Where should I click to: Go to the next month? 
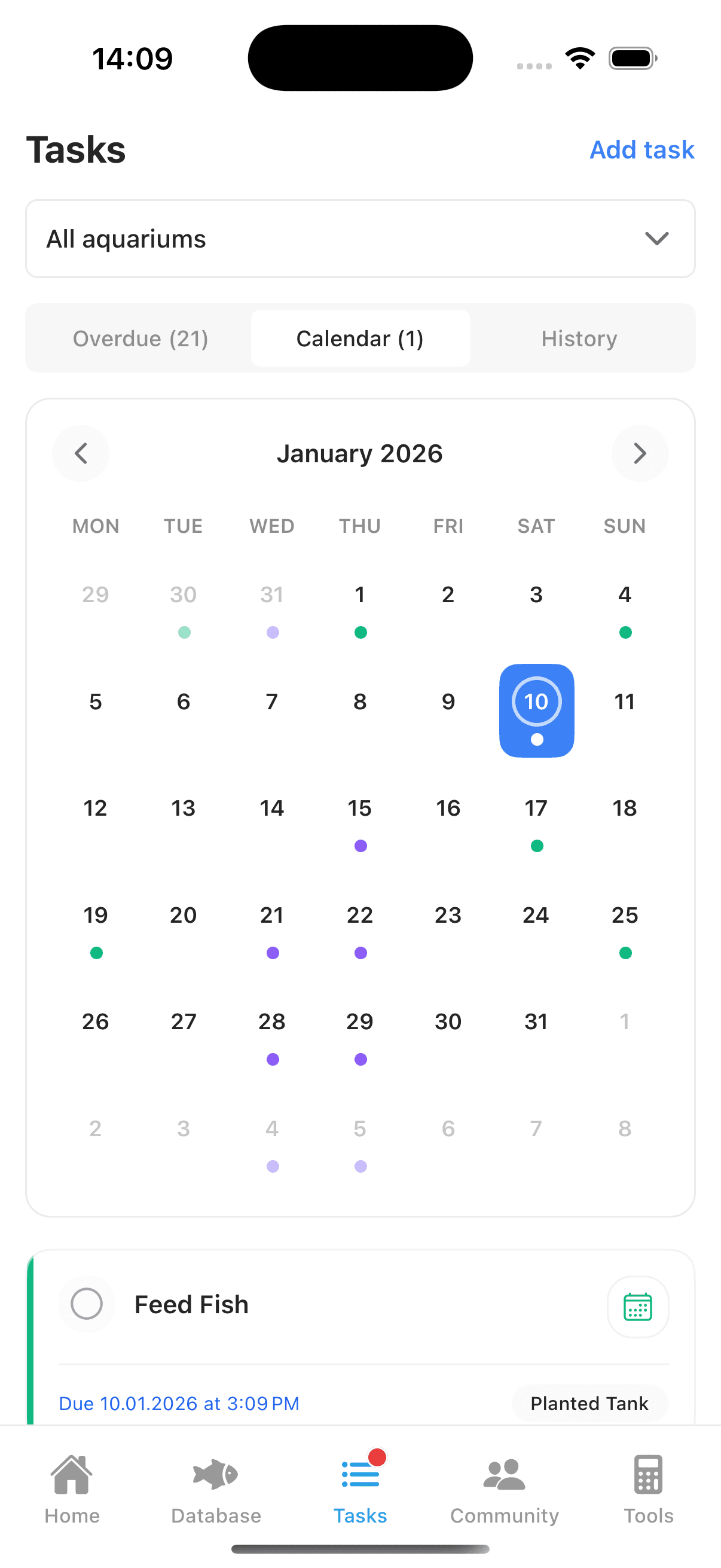(x=640, y=453)
